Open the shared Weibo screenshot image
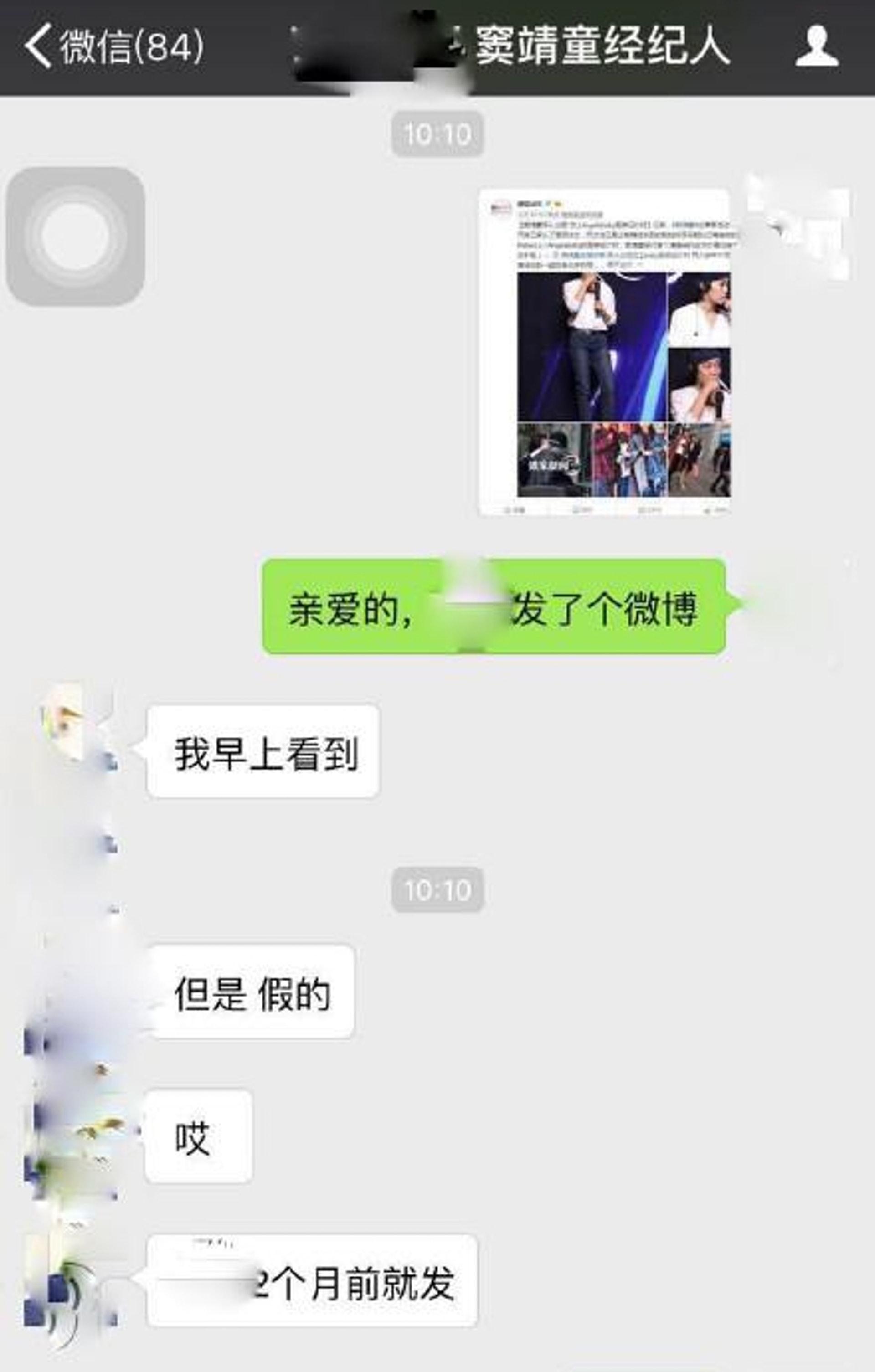Image resolution: width=875 pixels, height=1372 pixels. click(x=605, y=352)
